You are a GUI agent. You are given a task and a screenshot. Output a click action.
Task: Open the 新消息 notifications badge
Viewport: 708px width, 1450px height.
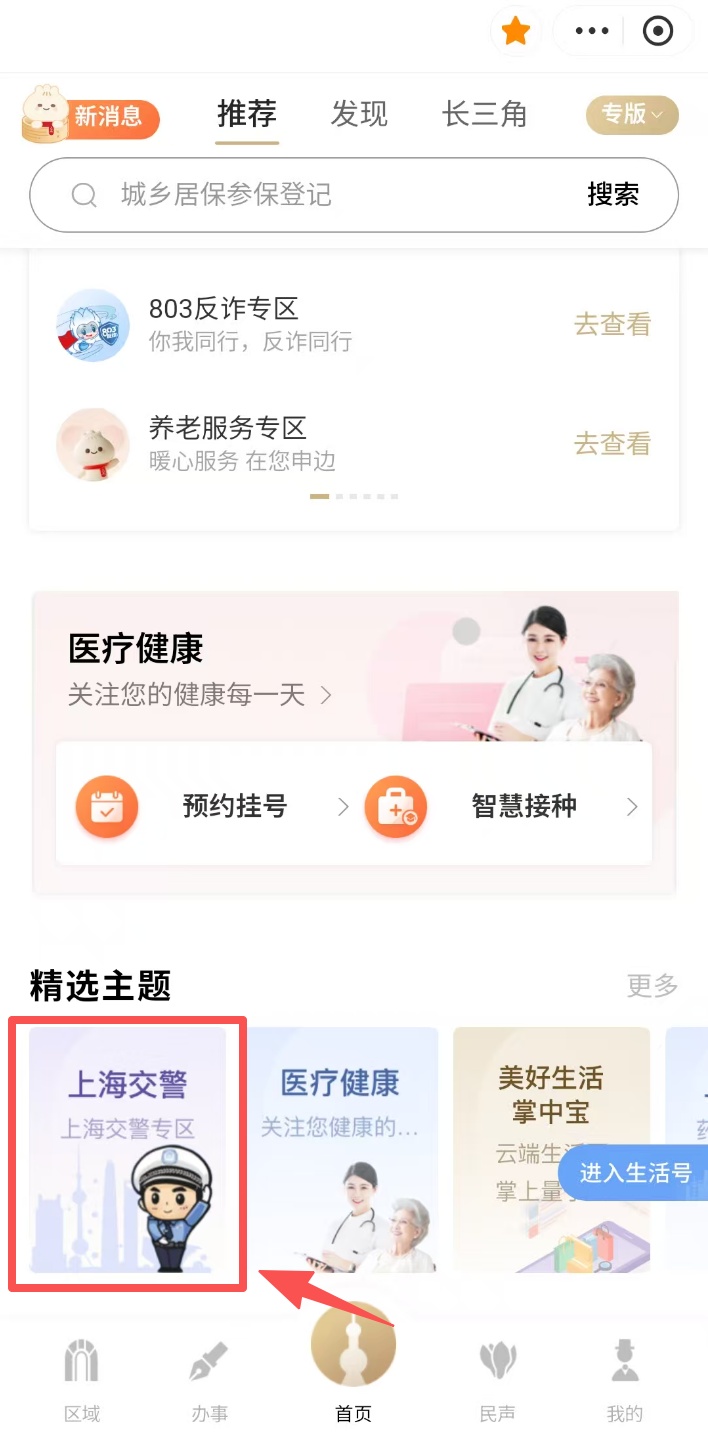coord(91,117)
